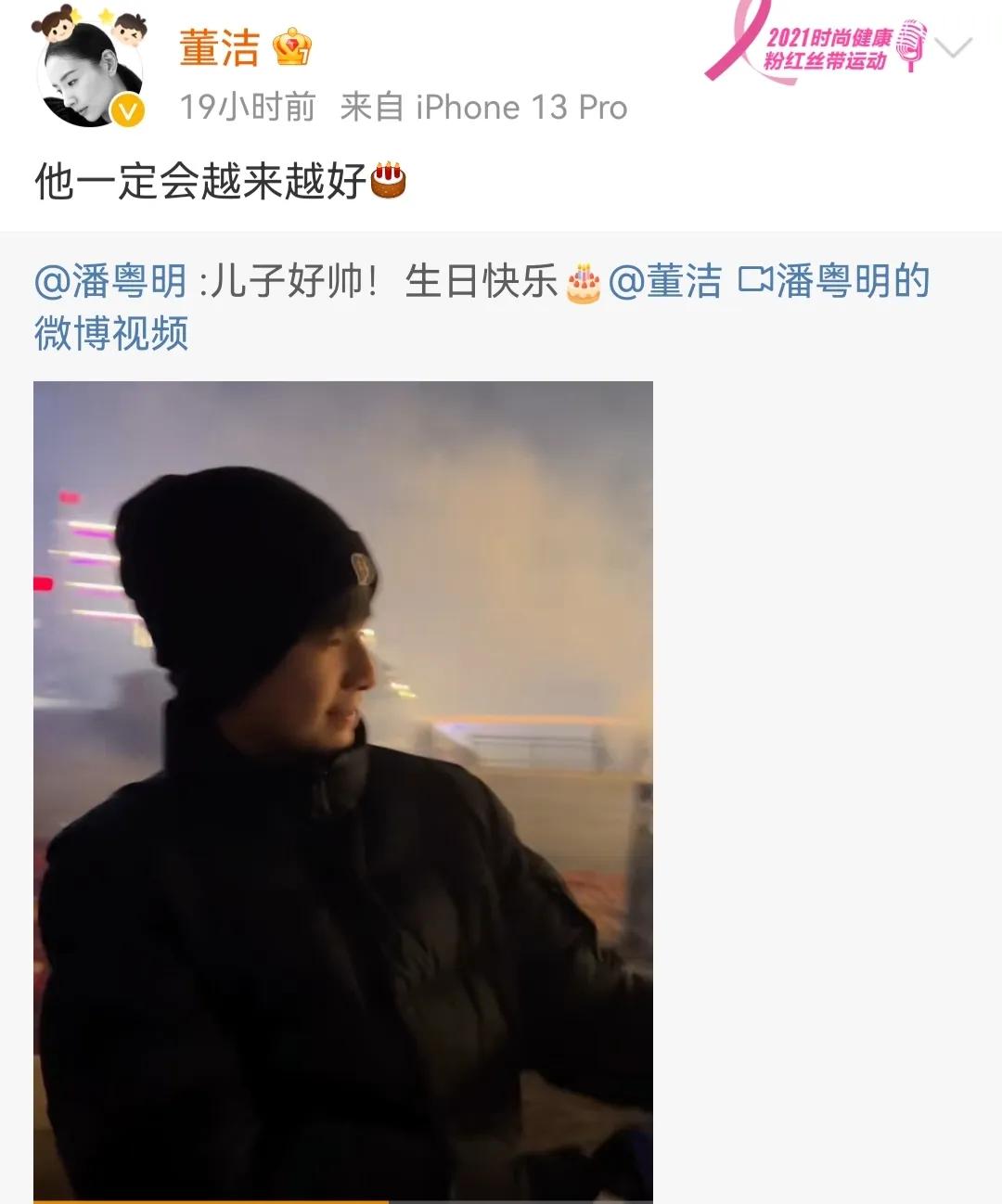Expand the post options chevron
Screen dimensions: 1002x1204
click(954, 47)
